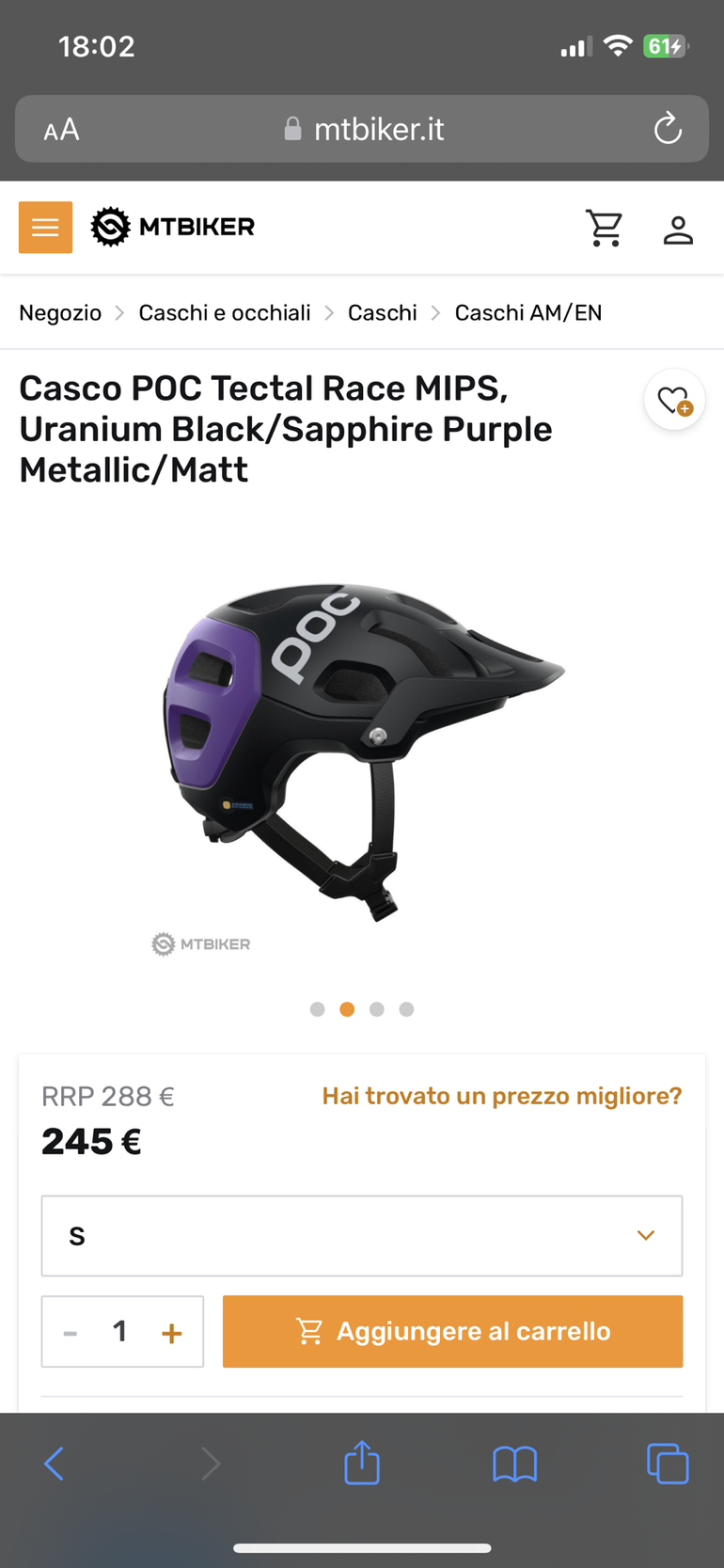
Task: Tap Aggiungere al carrello button
Action: pyautogui.click(x=452, y=1331)
